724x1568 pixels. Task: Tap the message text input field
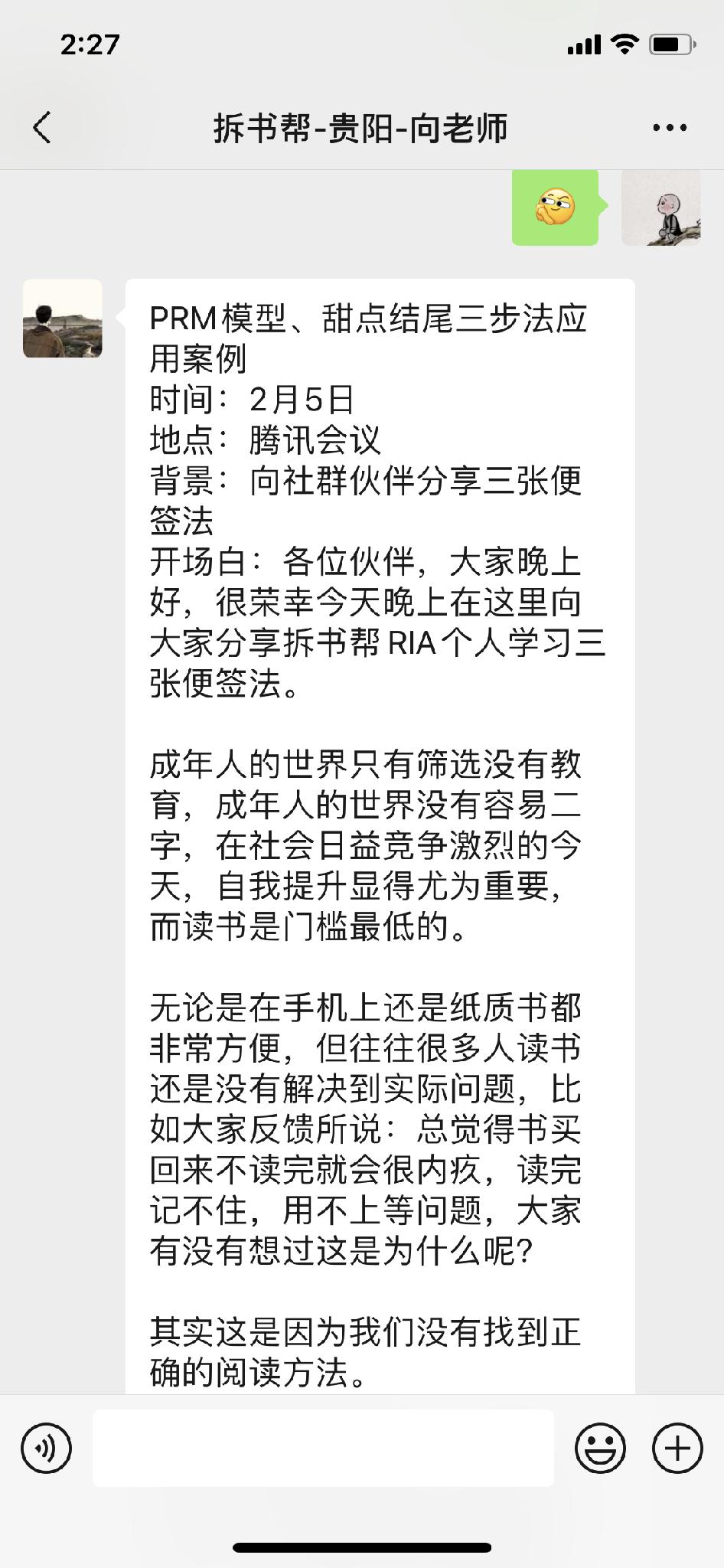(x=323, y=1449)
